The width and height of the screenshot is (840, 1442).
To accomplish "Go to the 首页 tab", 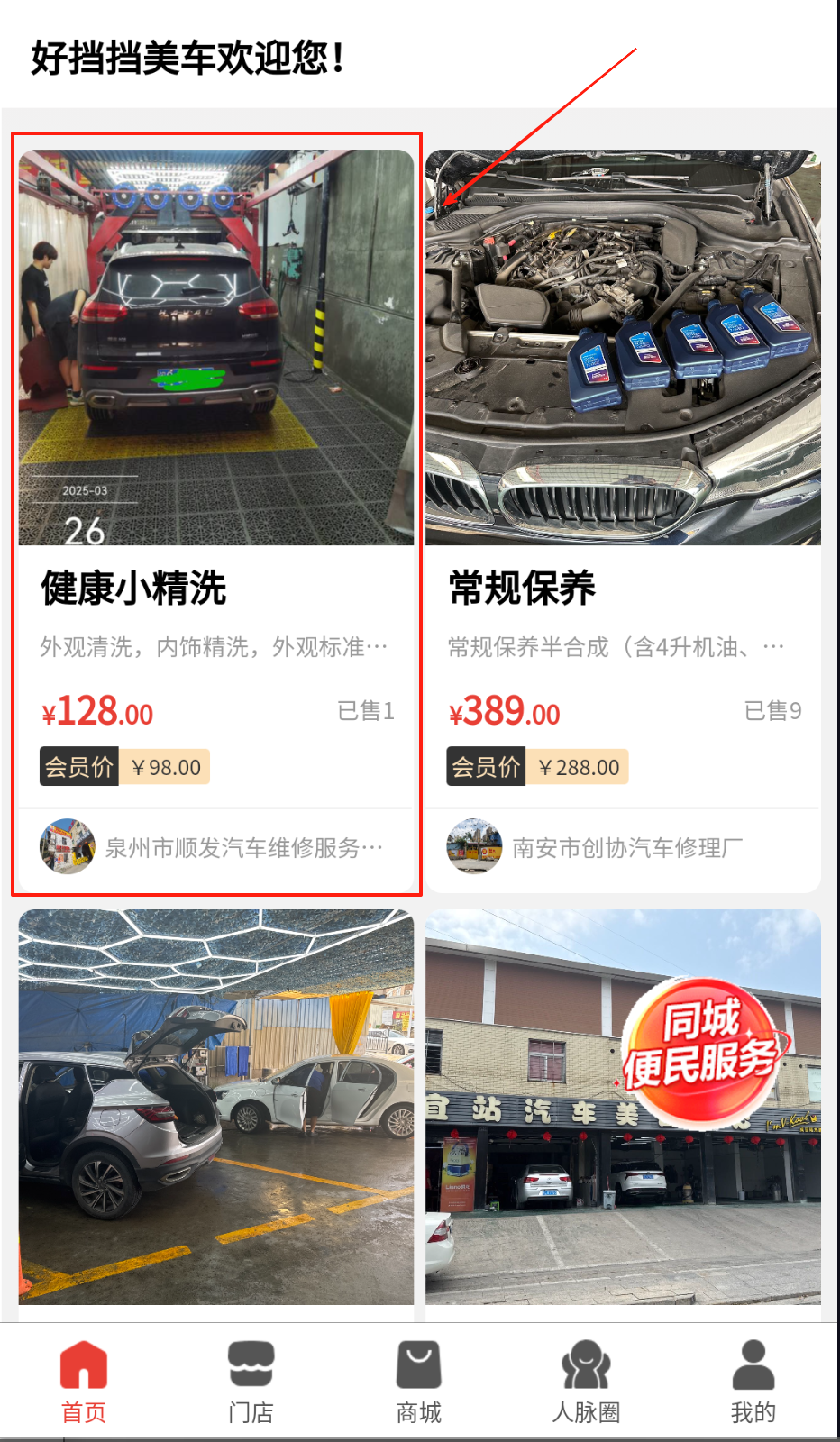I will tap(84, 1381).
